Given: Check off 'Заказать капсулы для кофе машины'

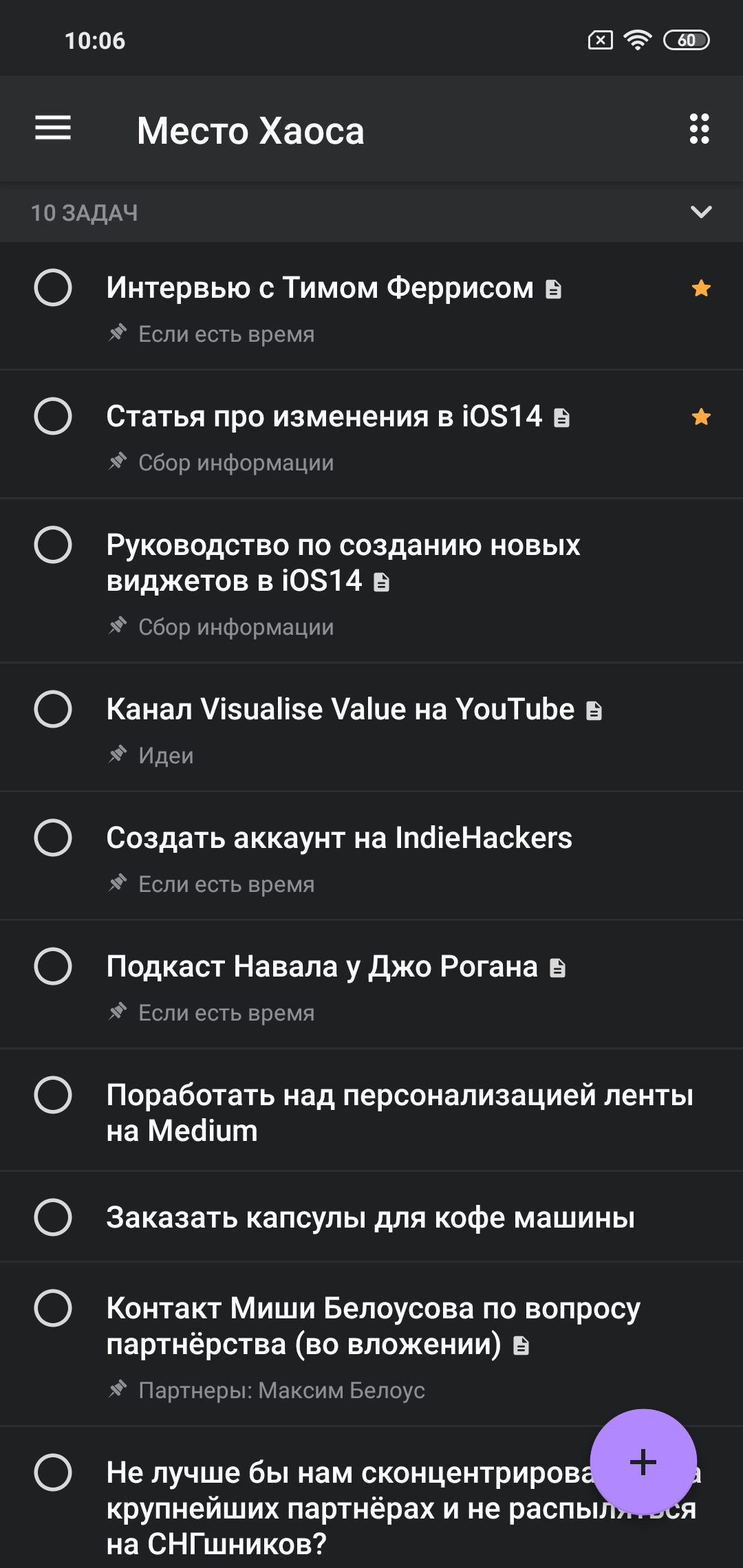Looking at the screenshot, I should [x=53, y=1217].
